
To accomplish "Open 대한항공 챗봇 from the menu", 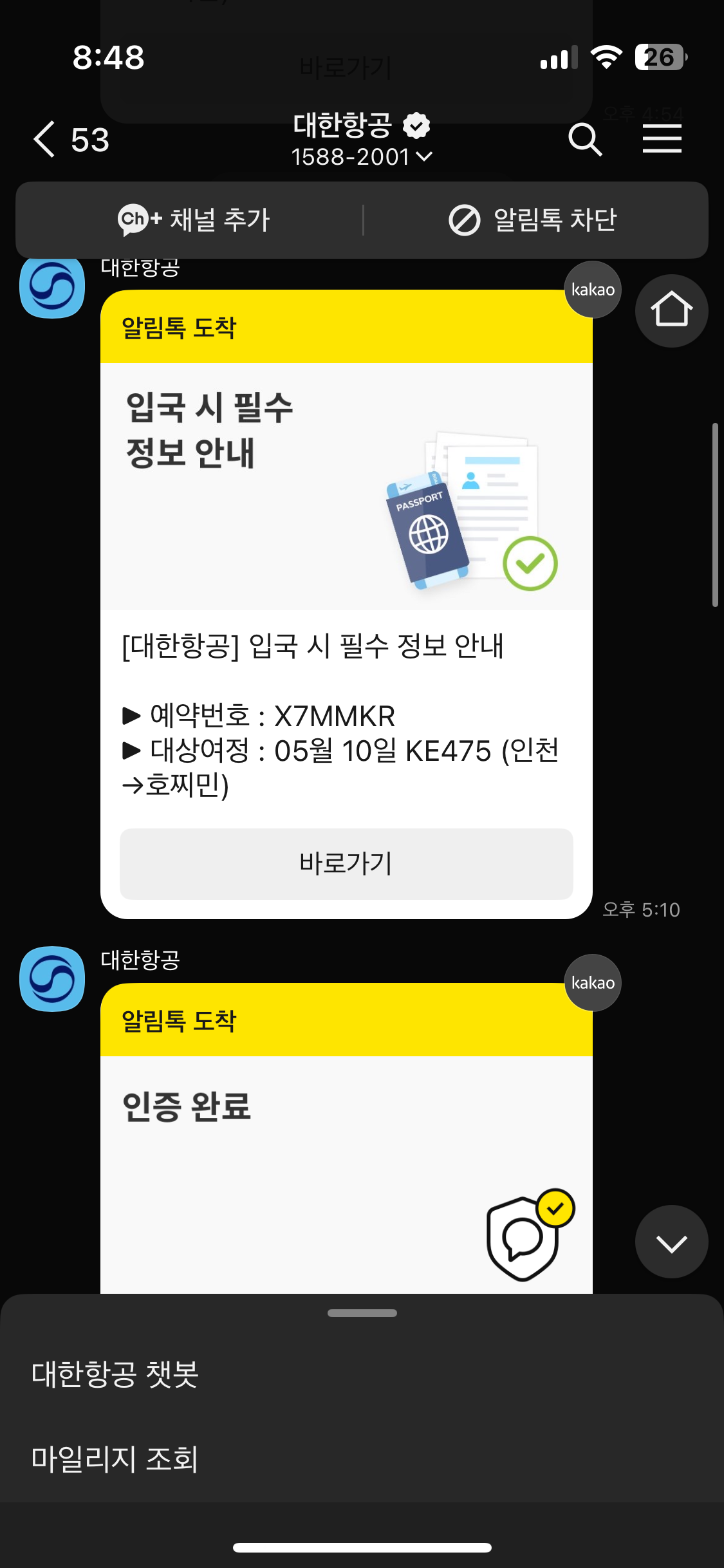I will tap(116, 1374).
